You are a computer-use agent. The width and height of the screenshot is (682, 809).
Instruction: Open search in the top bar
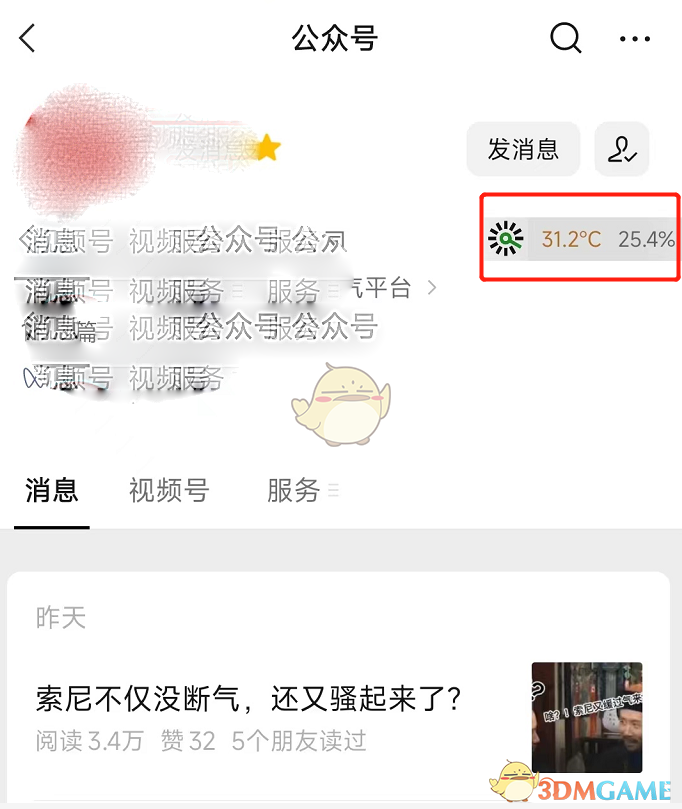pos(565,39)
